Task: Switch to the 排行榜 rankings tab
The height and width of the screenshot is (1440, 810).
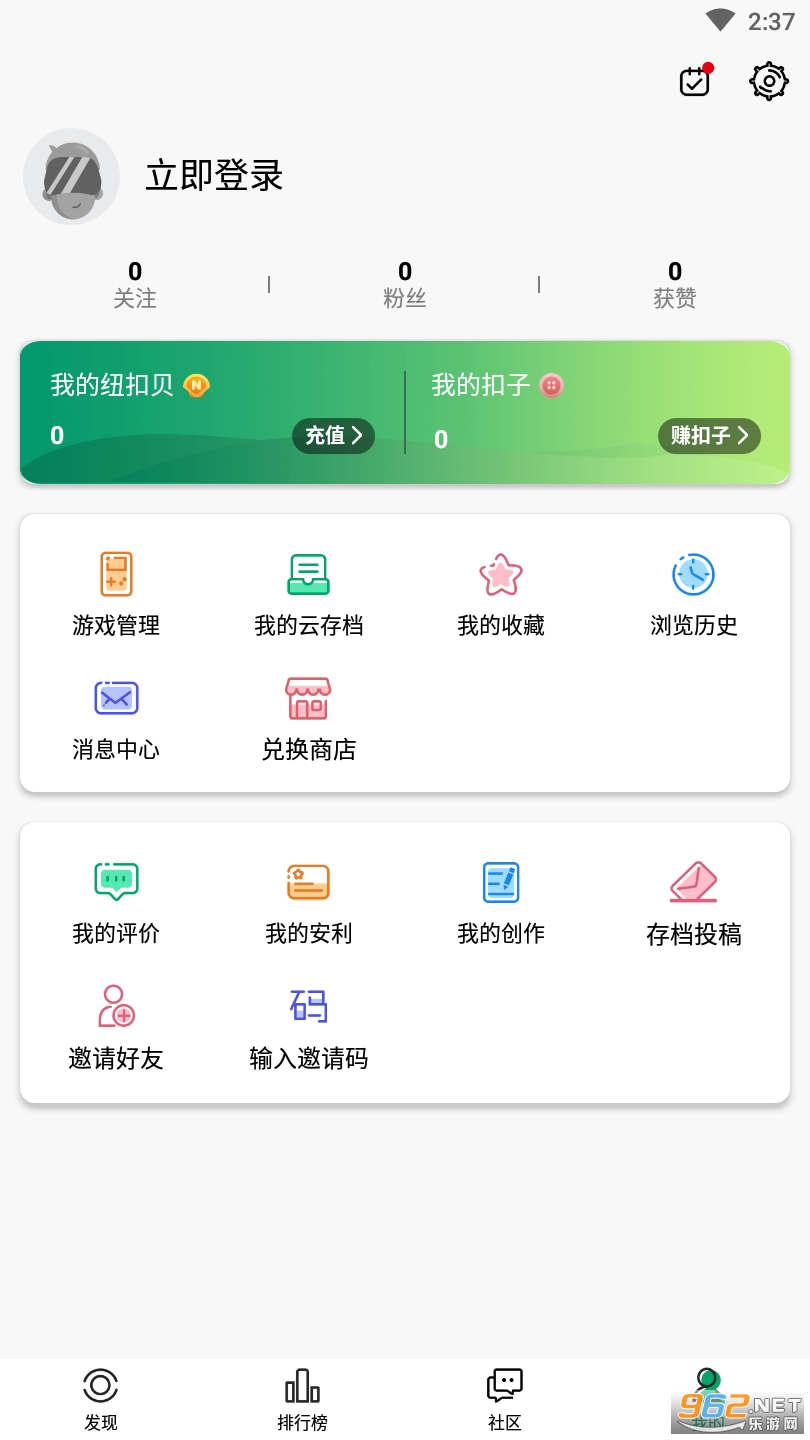Action: tap(302, 1399)
